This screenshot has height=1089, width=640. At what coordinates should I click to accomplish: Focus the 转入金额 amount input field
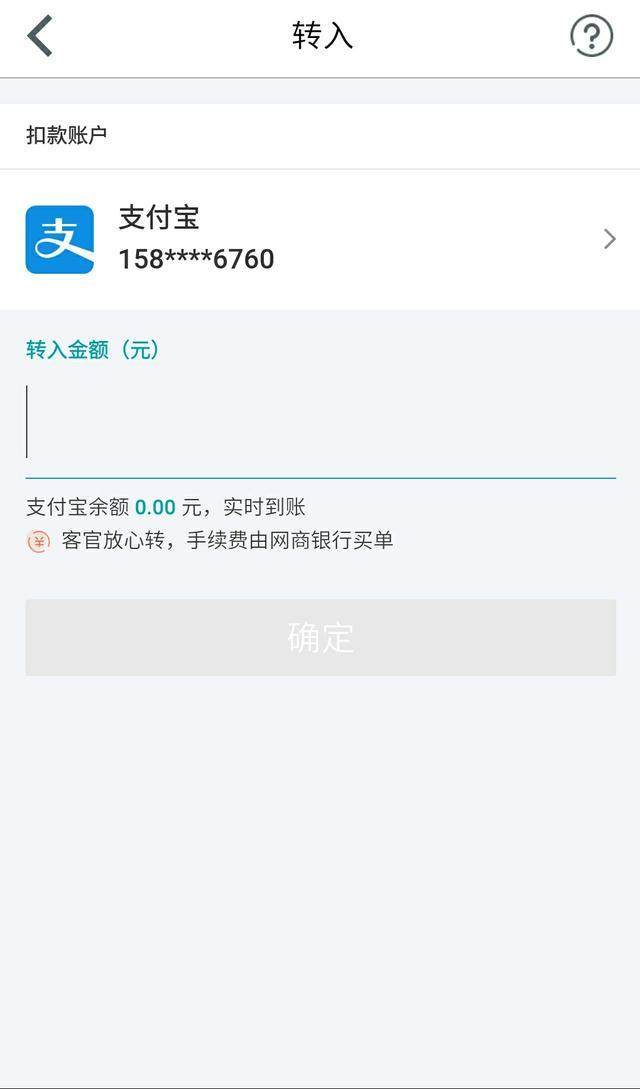coord(320,422)
